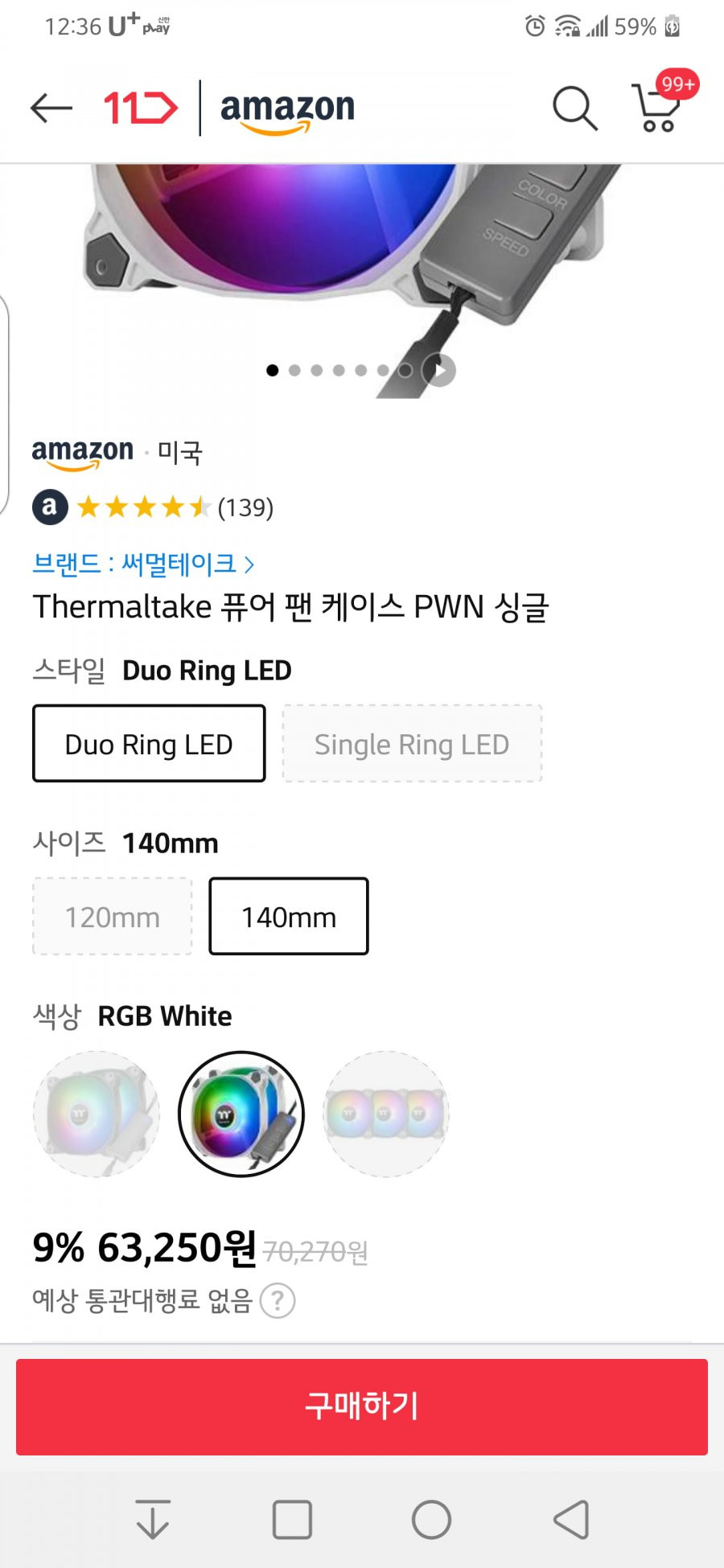The image size is (724, 1568).
Task: Go back using the top arrow
Action: tap(51, 108)
